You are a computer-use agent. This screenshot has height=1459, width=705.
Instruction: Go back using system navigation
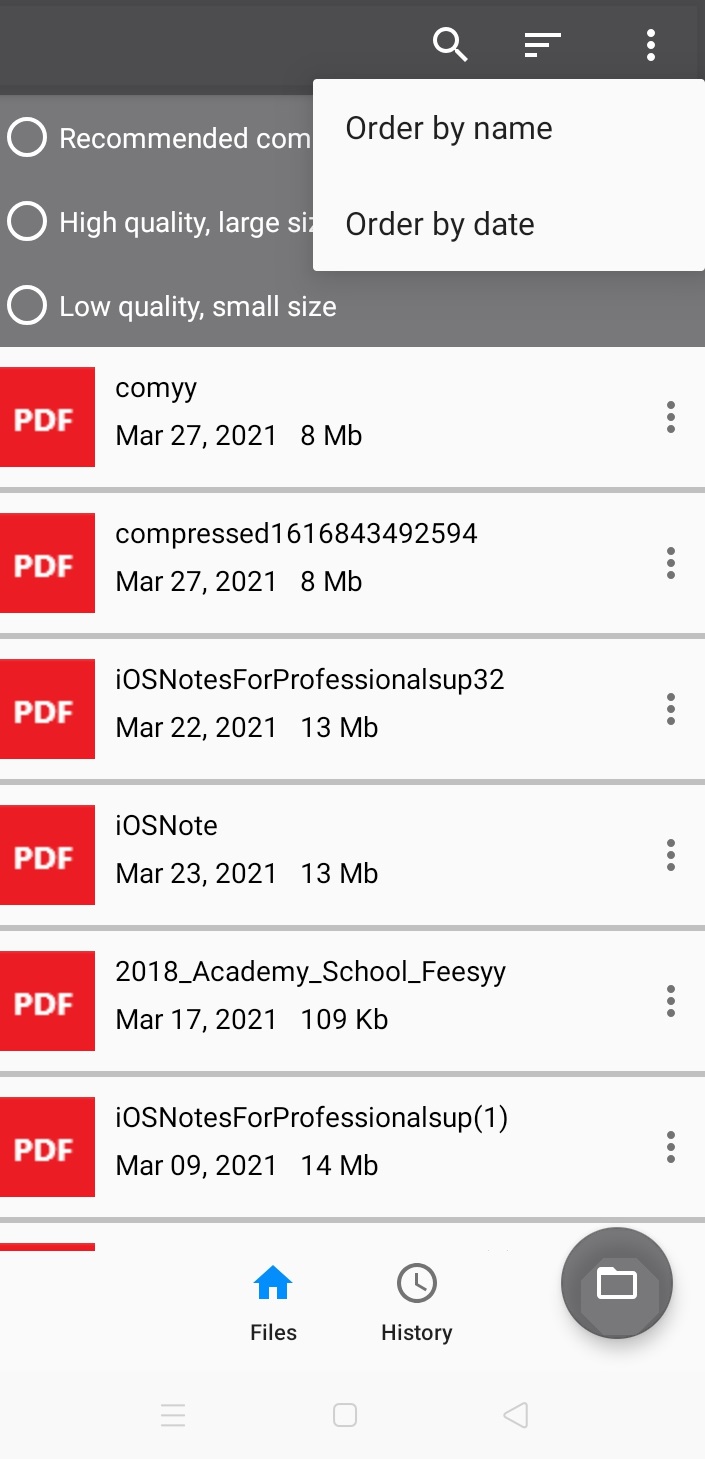pyautogui.click(x=516, y=1415)
